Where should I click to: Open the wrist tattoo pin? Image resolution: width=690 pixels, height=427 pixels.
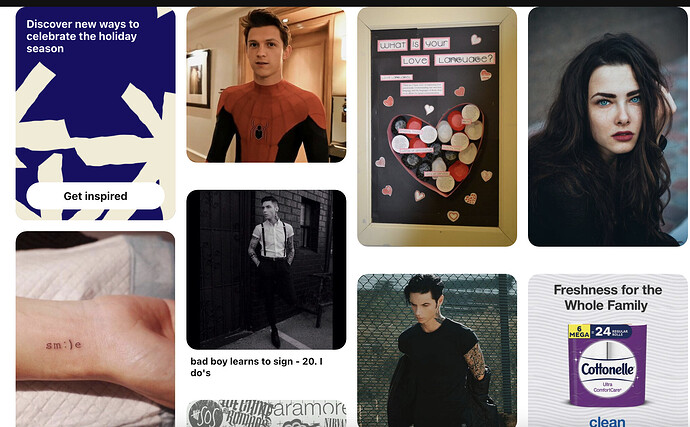pyautogui.click(x=95, y=330)
